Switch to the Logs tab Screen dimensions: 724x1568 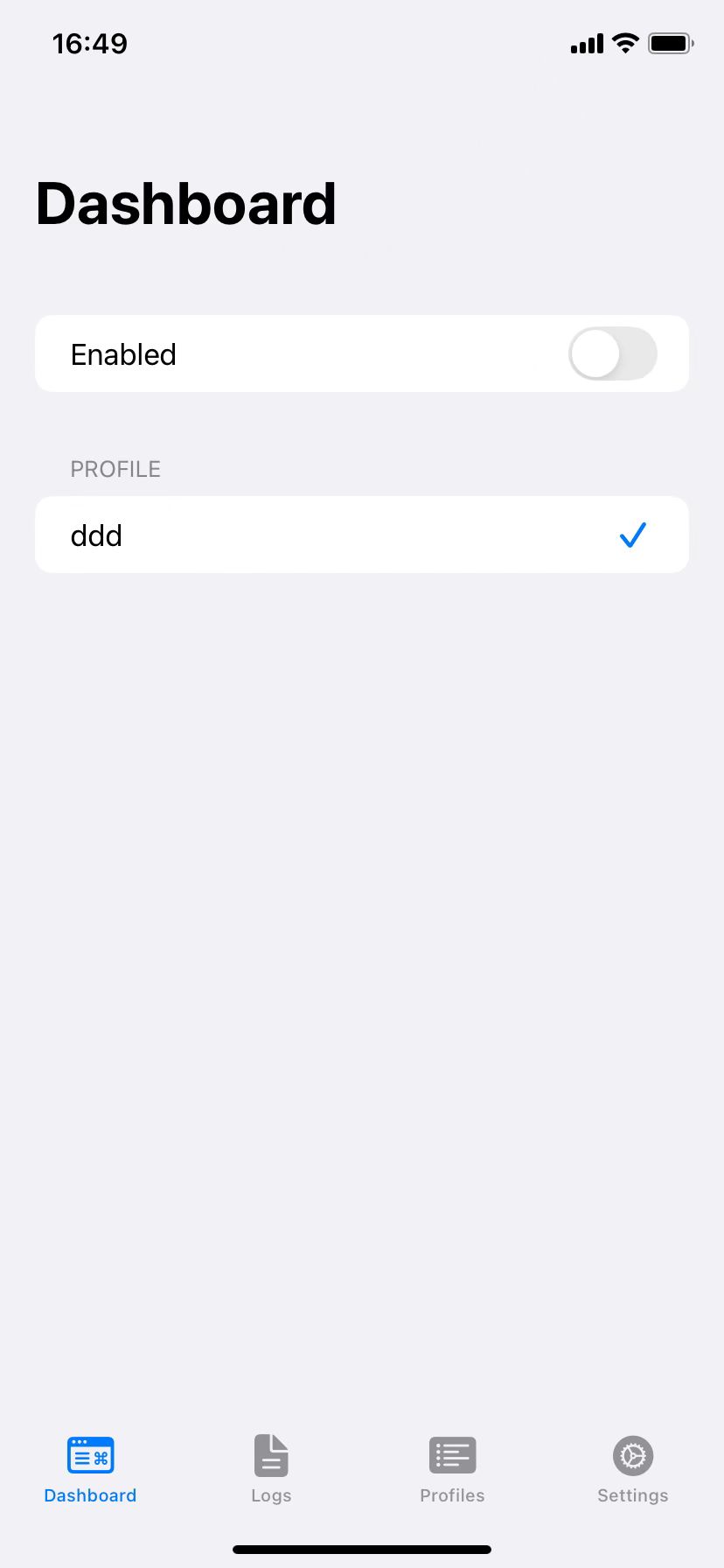(x=271, y=1470)
